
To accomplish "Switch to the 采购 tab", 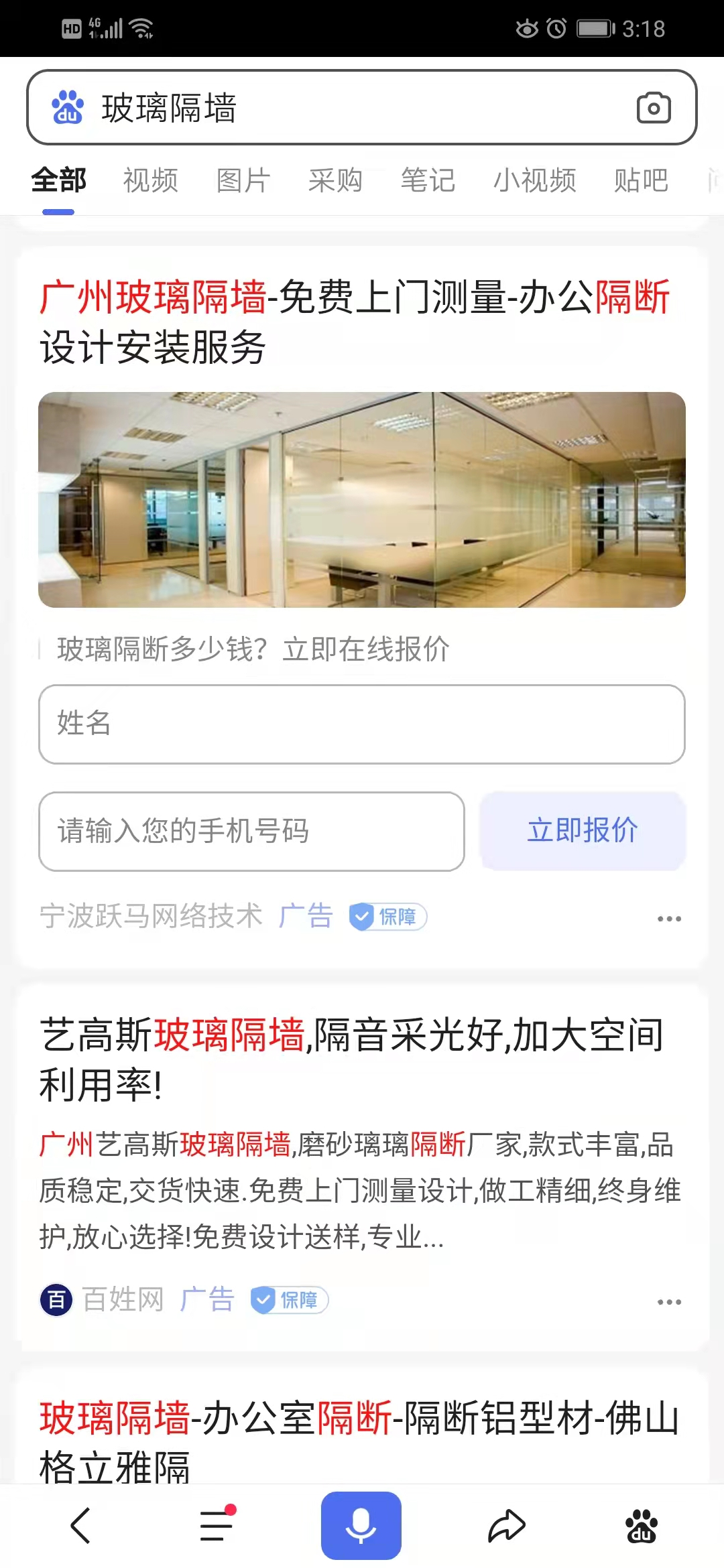I will pyautogui.click(x=335, y=180).
